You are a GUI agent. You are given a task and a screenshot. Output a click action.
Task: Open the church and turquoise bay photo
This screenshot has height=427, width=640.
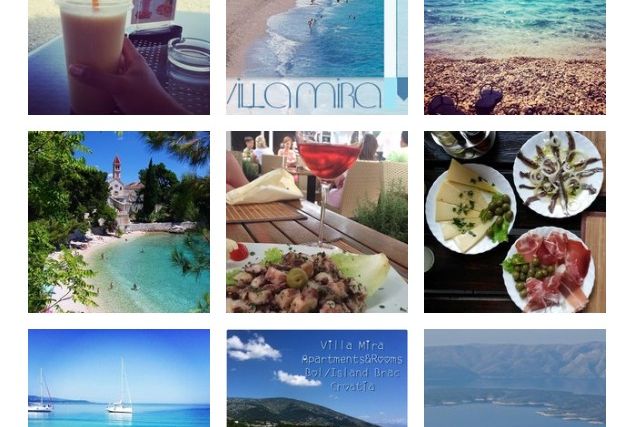pyautogui.click(x=118, y=222)
